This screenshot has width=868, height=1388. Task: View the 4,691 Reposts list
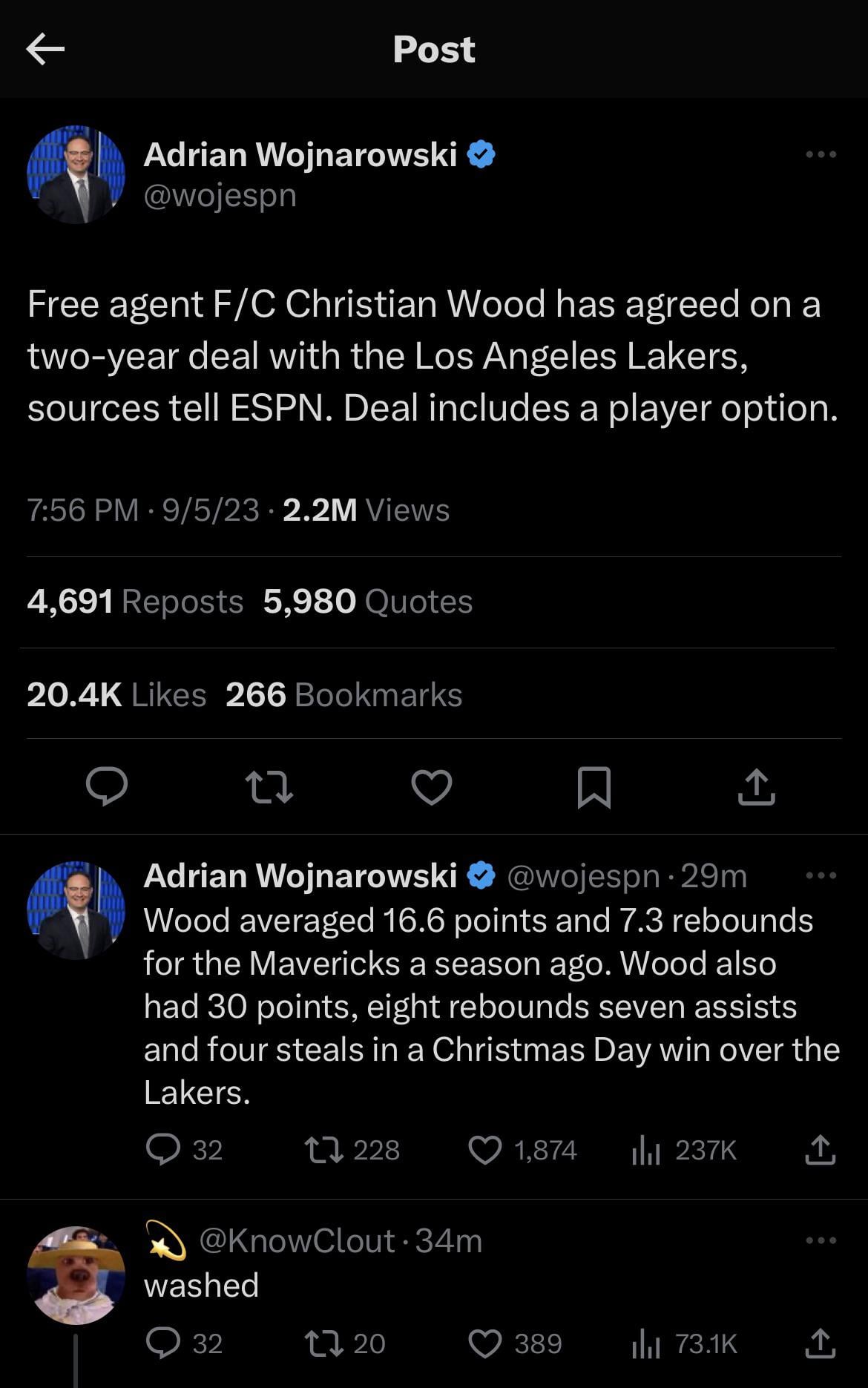click(135, 602)
